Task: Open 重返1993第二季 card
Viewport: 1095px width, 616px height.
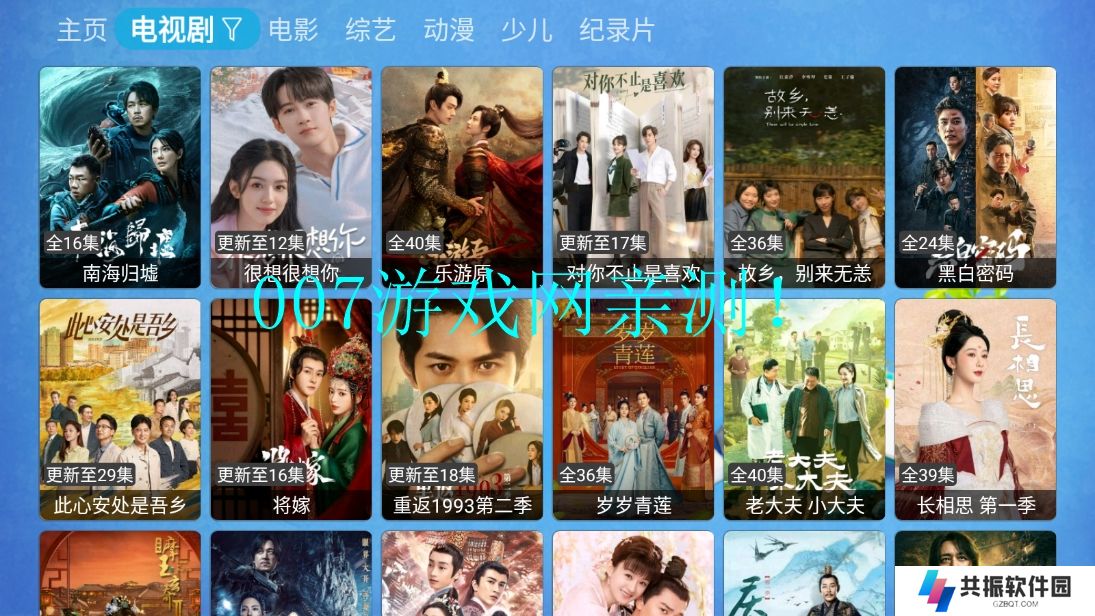Action: pyautogui.click(x=462, y=409)
